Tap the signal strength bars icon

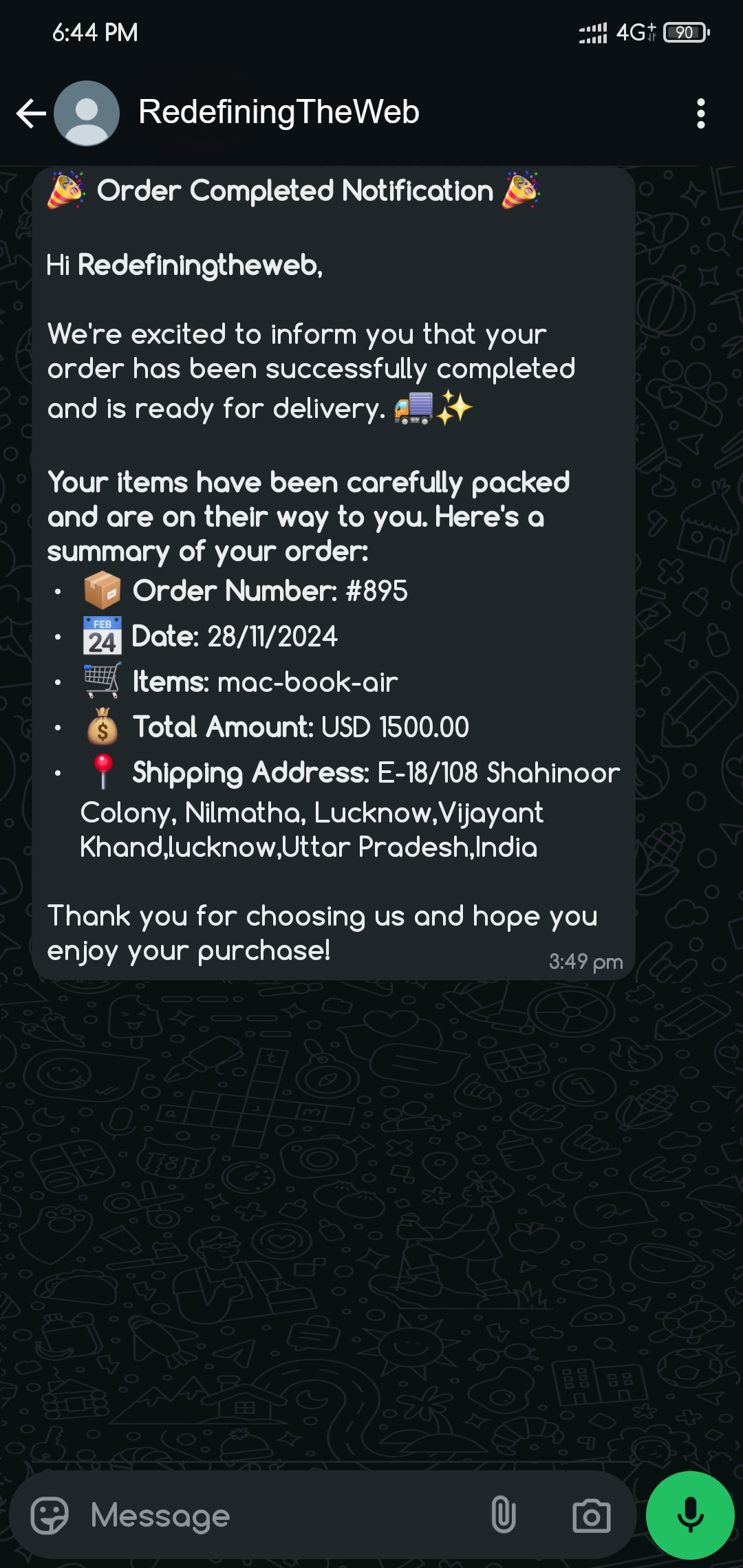click(x=592, y=31)
